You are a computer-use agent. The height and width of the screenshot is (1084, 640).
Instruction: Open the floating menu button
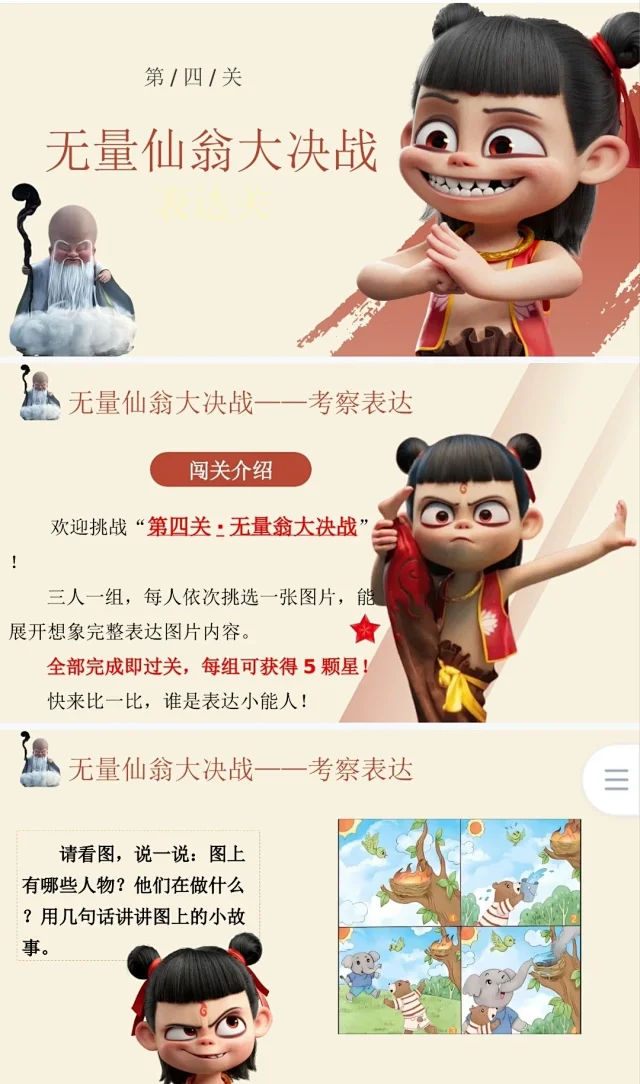616,780
